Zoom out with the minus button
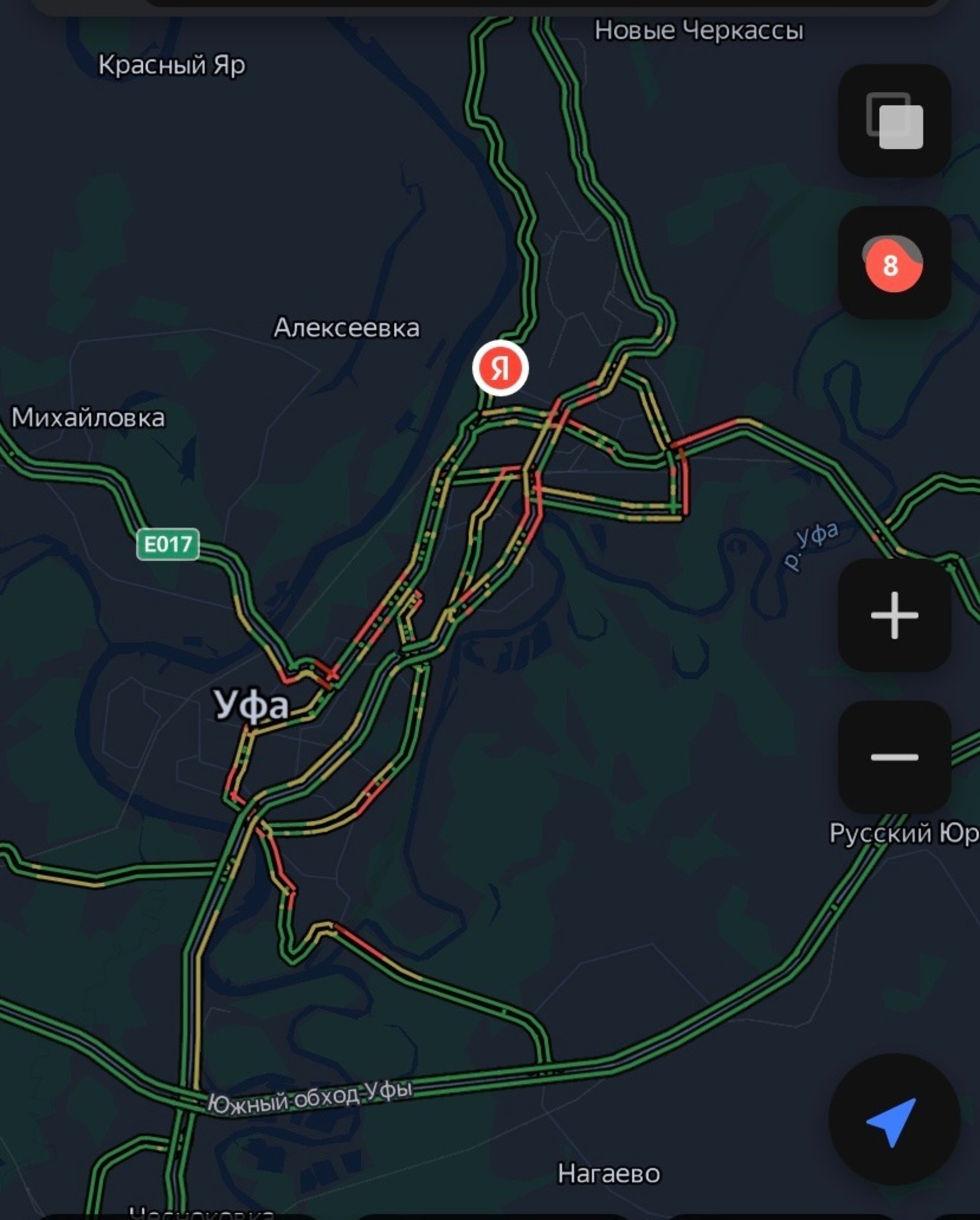Screen dimensions: 980x1220 [x=894, y=757]
